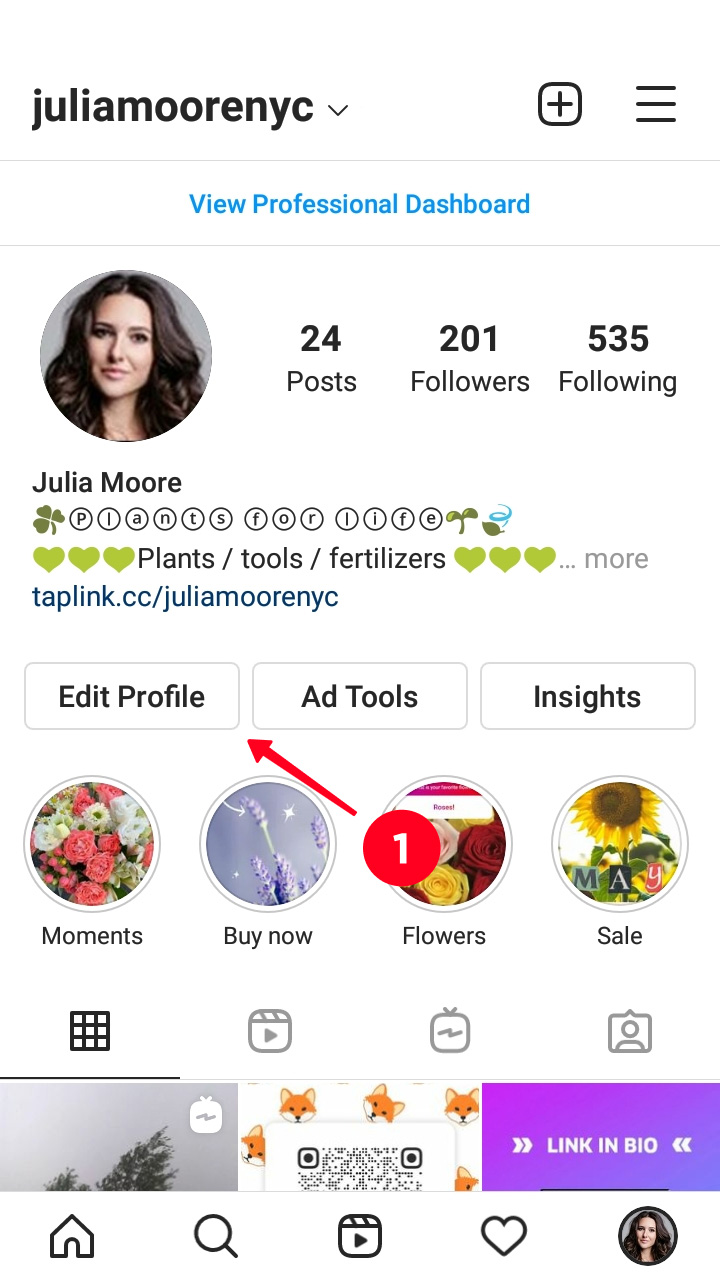Tap the Edit Profile button

[132, 696]
